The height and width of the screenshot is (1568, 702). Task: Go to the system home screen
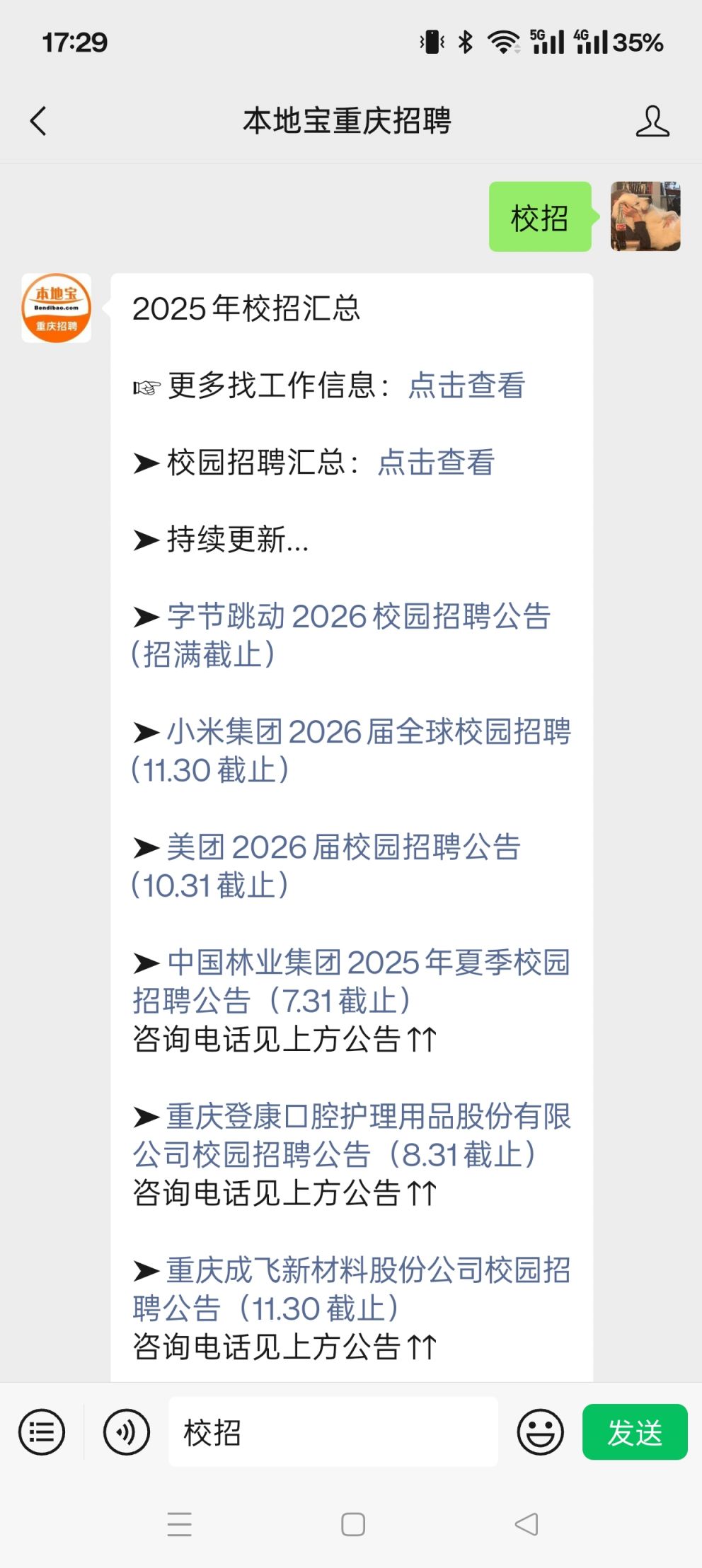click(352, 1524)
